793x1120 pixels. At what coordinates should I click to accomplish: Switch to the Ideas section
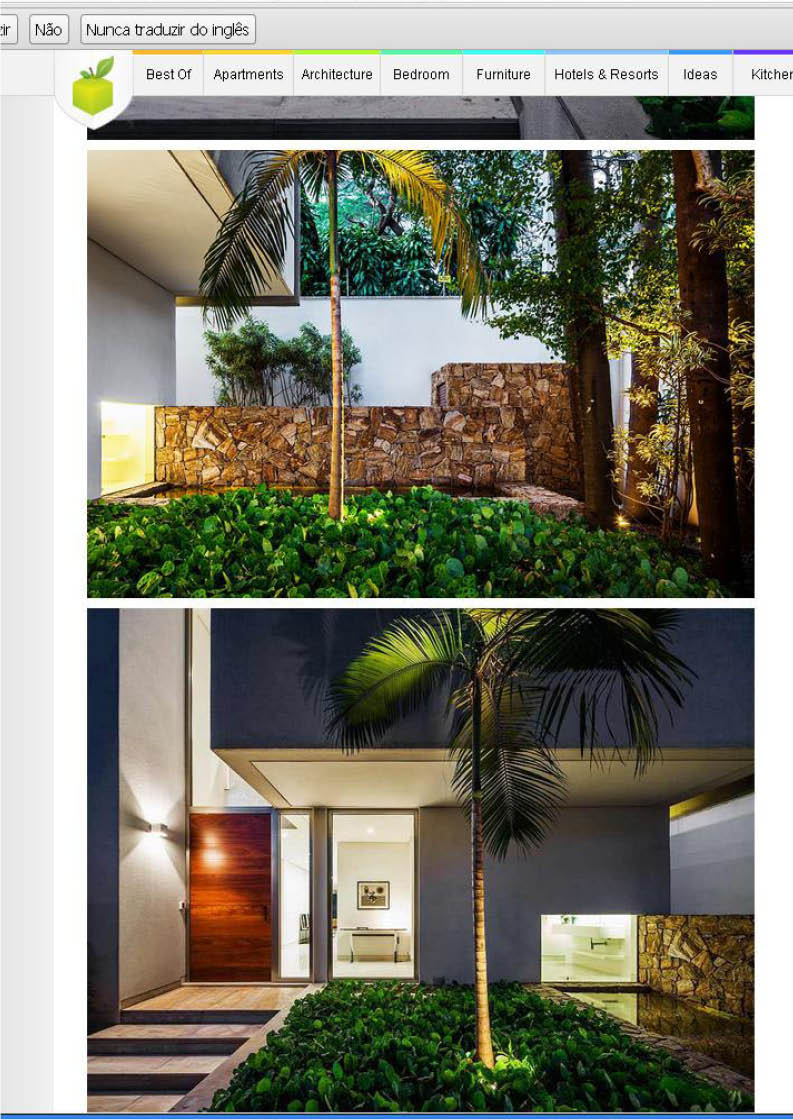click(700, 74)
